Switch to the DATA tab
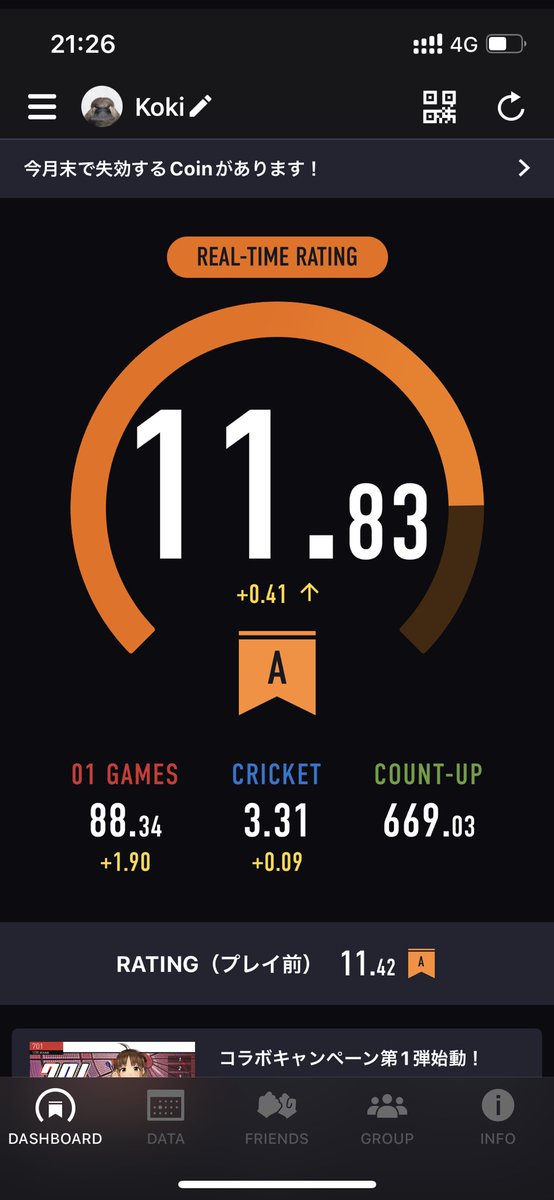 click(166, 1118)
